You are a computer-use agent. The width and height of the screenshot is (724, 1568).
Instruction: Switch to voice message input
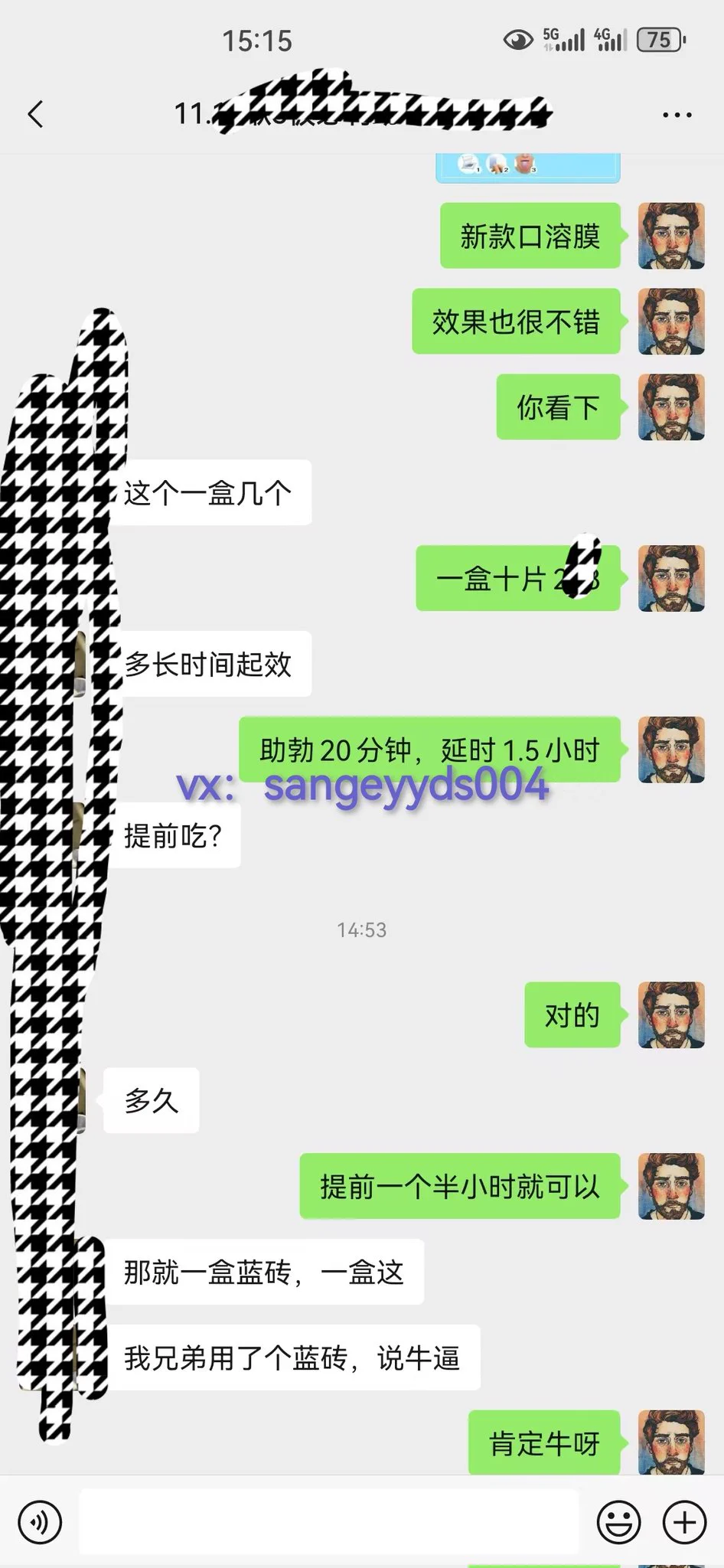click(39, 1522)
